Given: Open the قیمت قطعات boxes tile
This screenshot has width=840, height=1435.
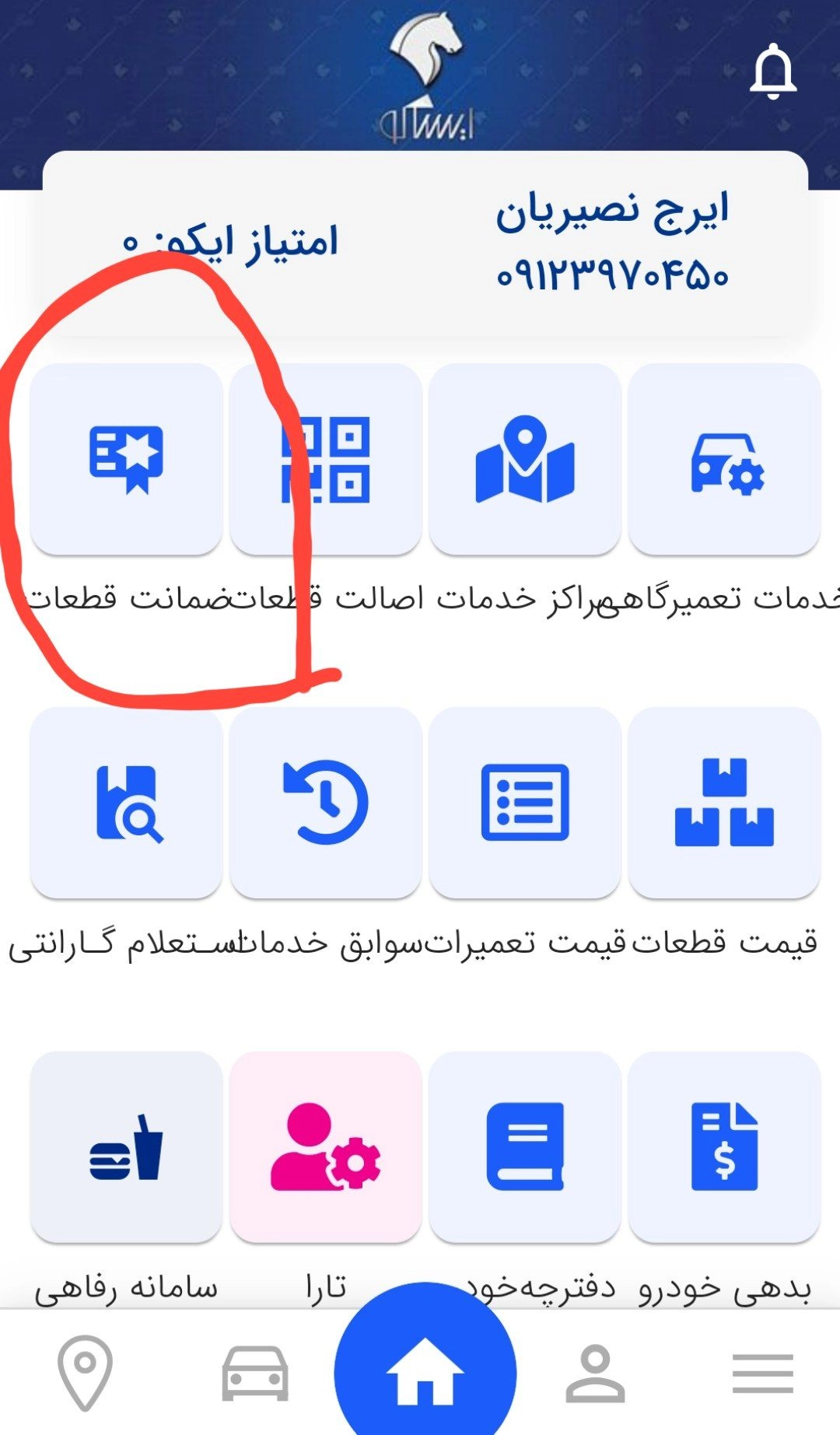Looking at the screenshot, I should 724,803.
